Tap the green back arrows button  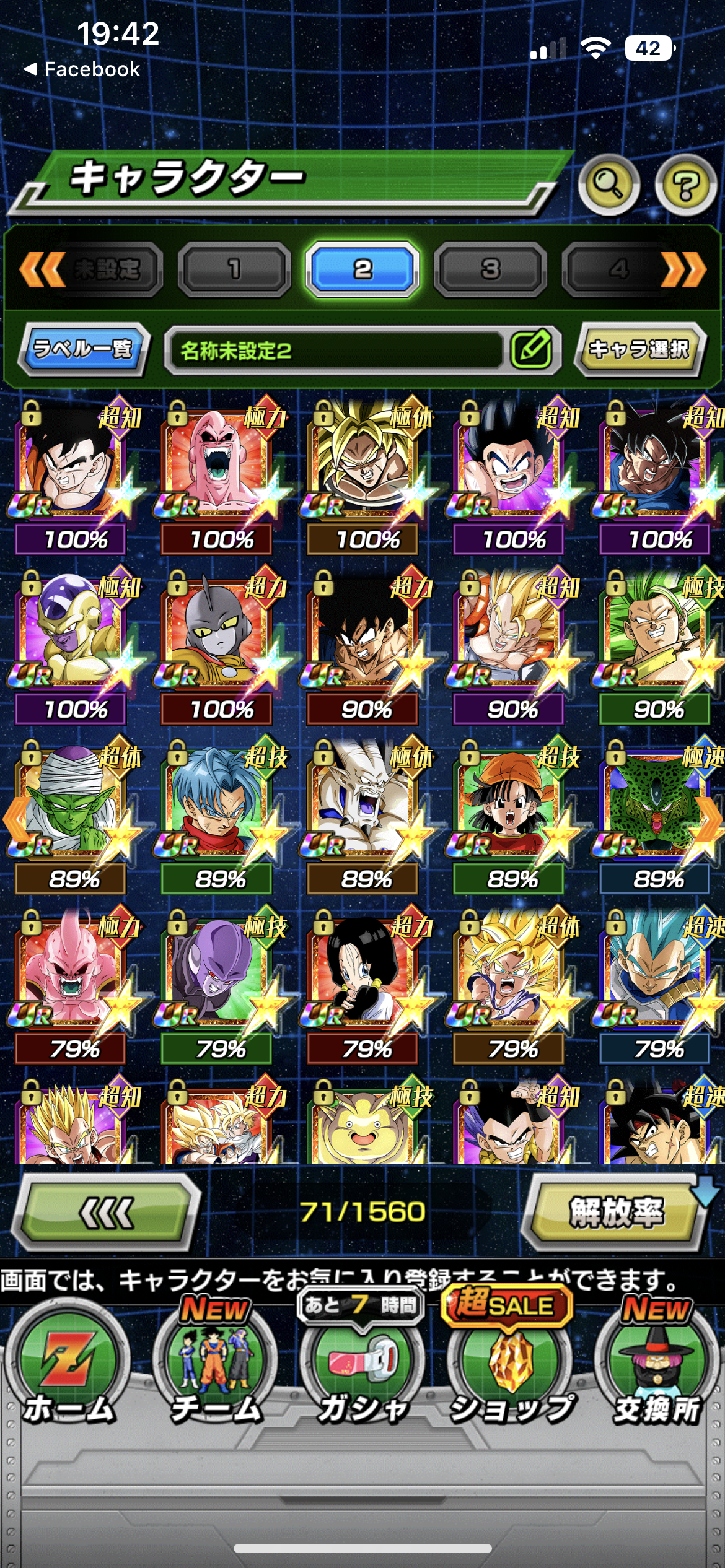tap(106, 1213)
